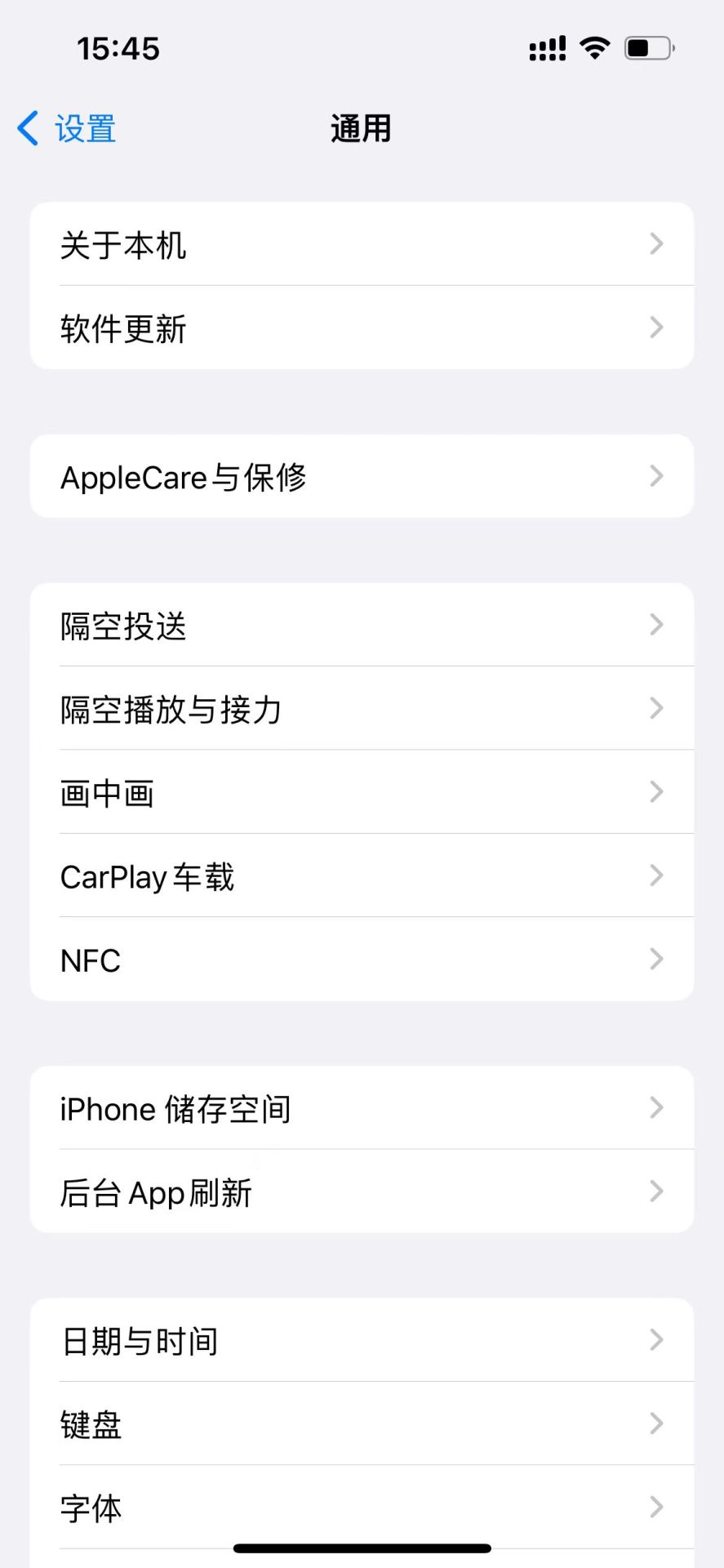Open 关于本机

[362, 244]
